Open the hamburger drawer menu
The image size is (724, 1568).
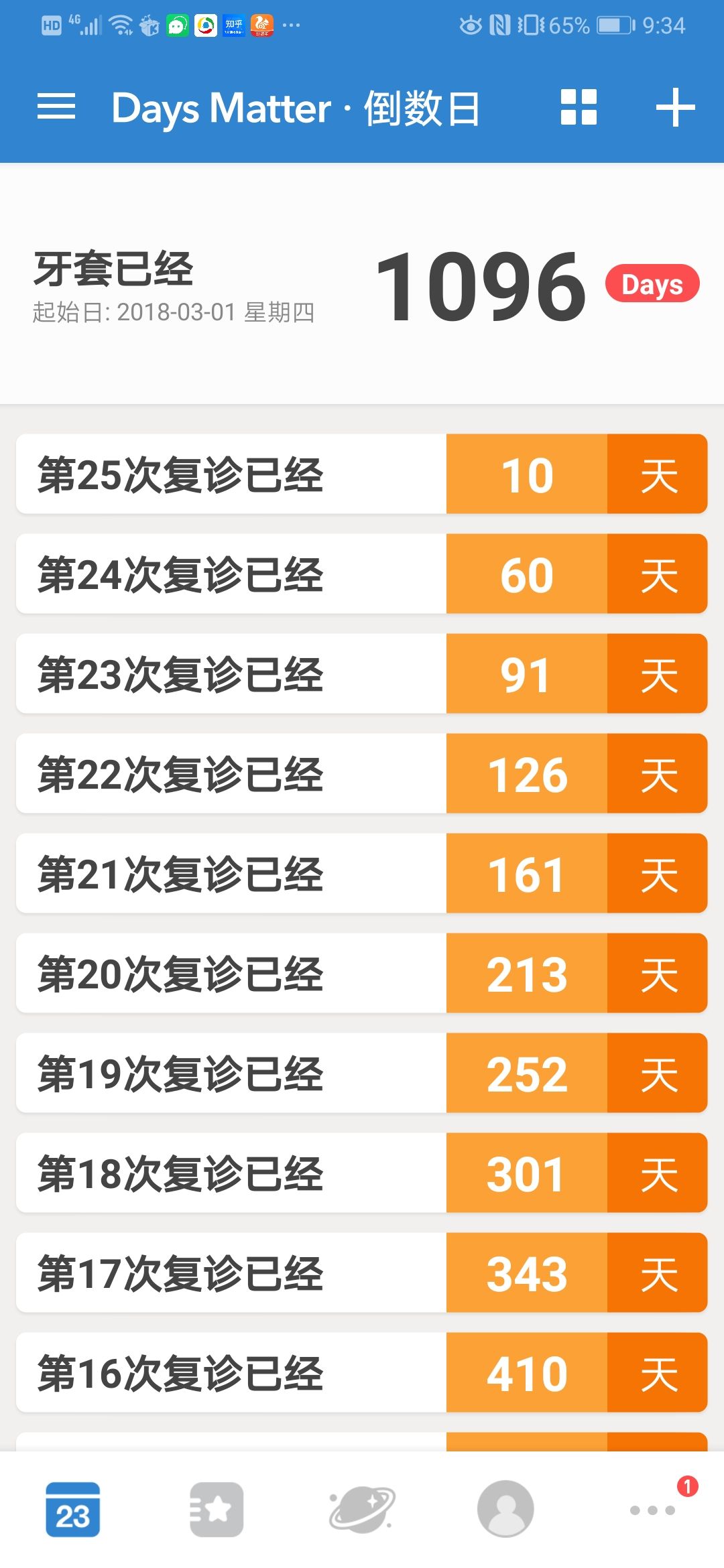[56, 107]
